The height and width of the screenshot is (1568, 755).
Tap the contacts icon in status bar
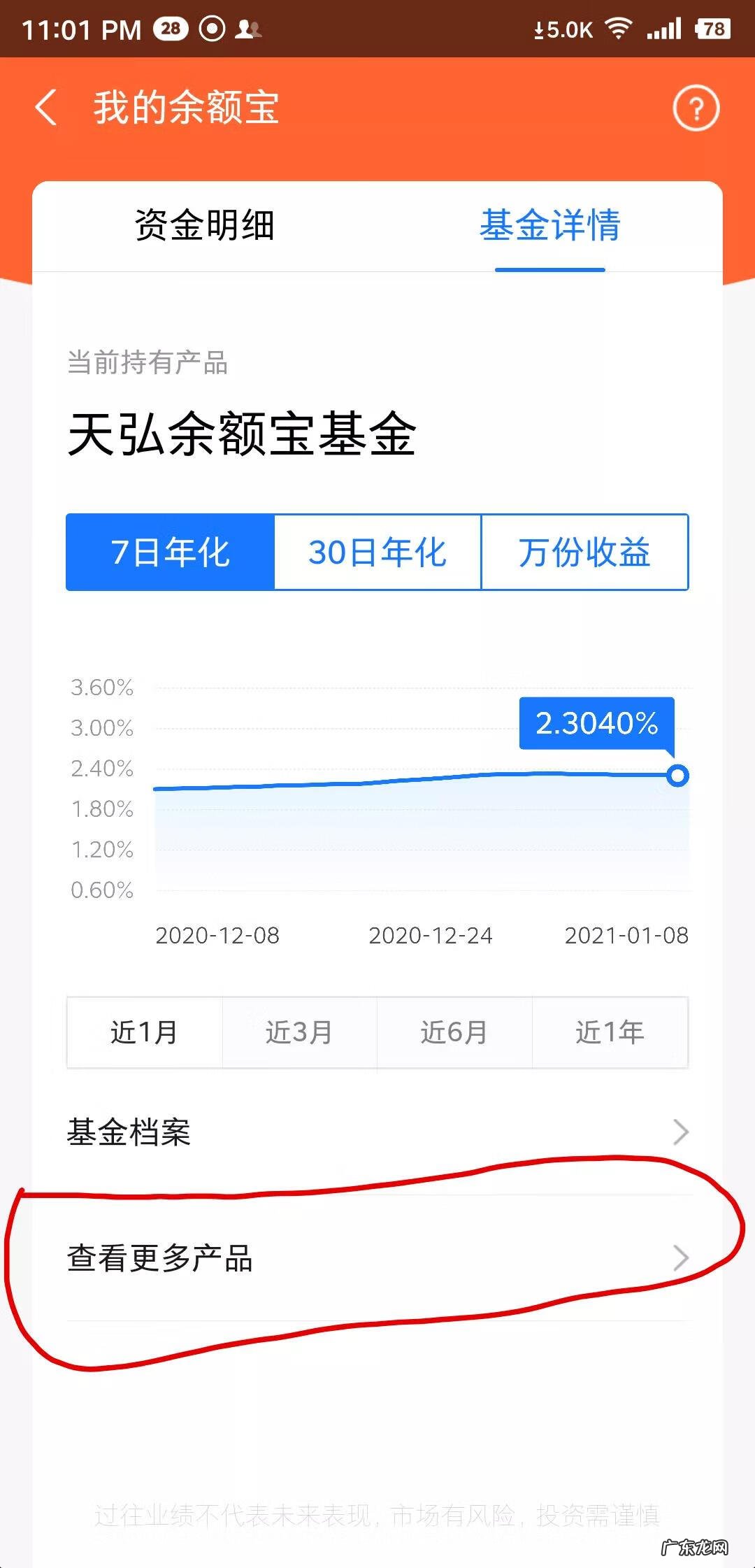tap(250, 29)
